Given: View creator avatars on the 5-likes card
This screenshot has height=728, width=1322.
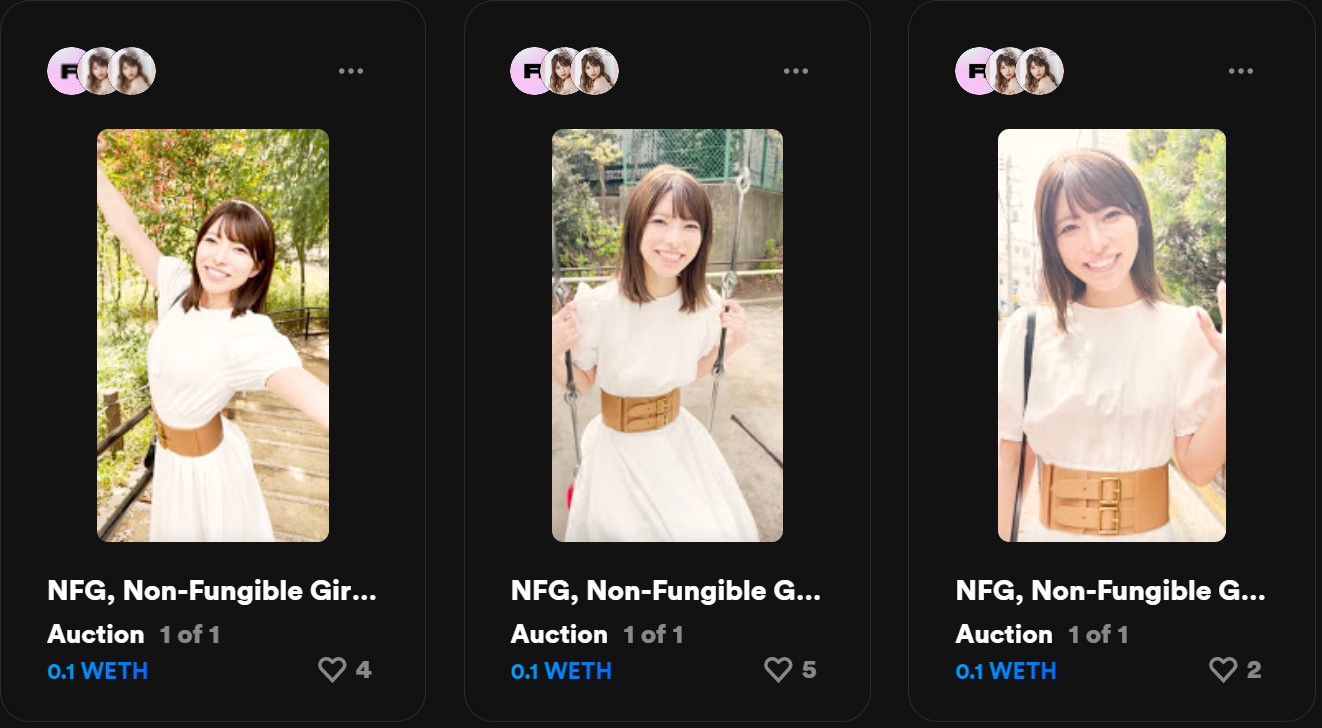Looking at the screenshot, I should pyautogui.click(x=564, y=71).
